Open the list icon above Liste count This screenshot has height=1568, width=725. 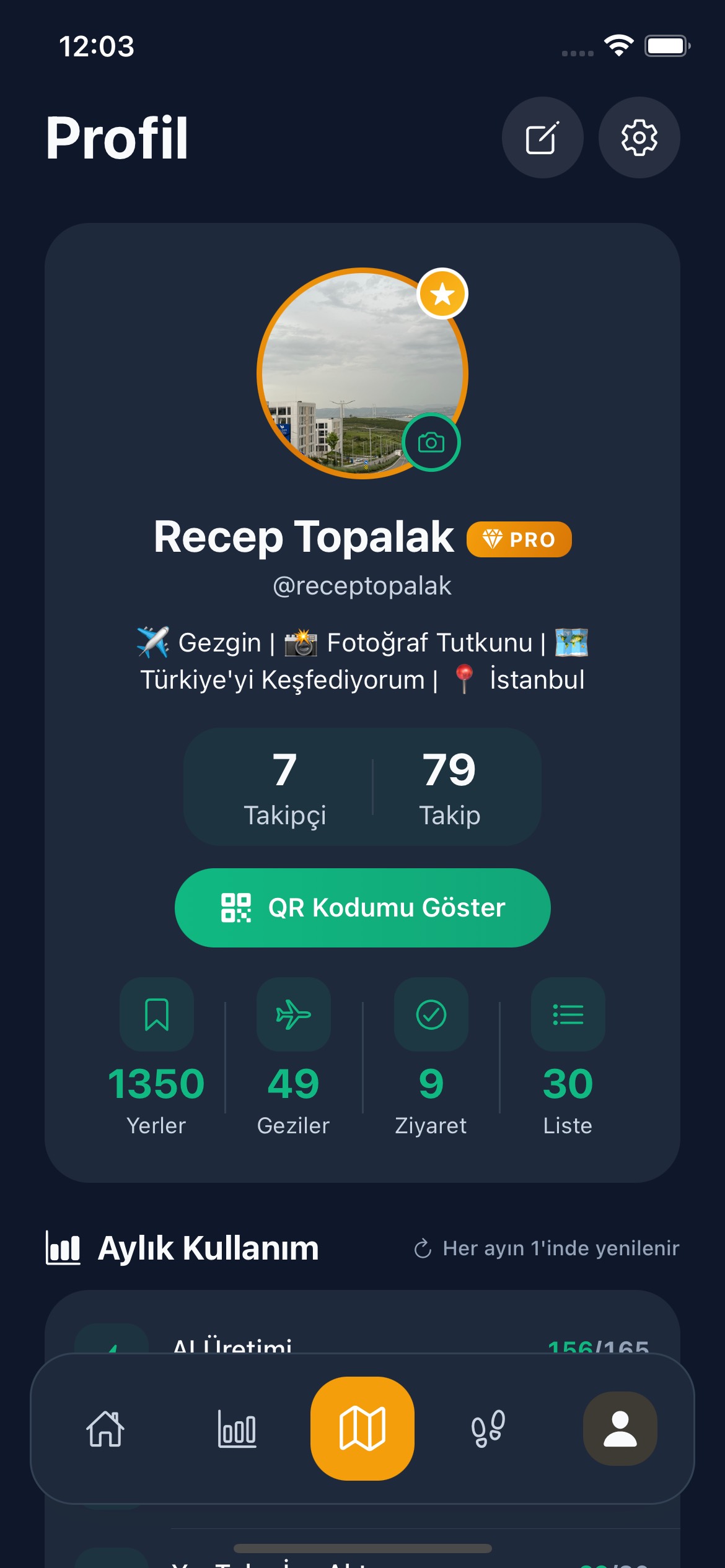click(x=568, y=1015)
